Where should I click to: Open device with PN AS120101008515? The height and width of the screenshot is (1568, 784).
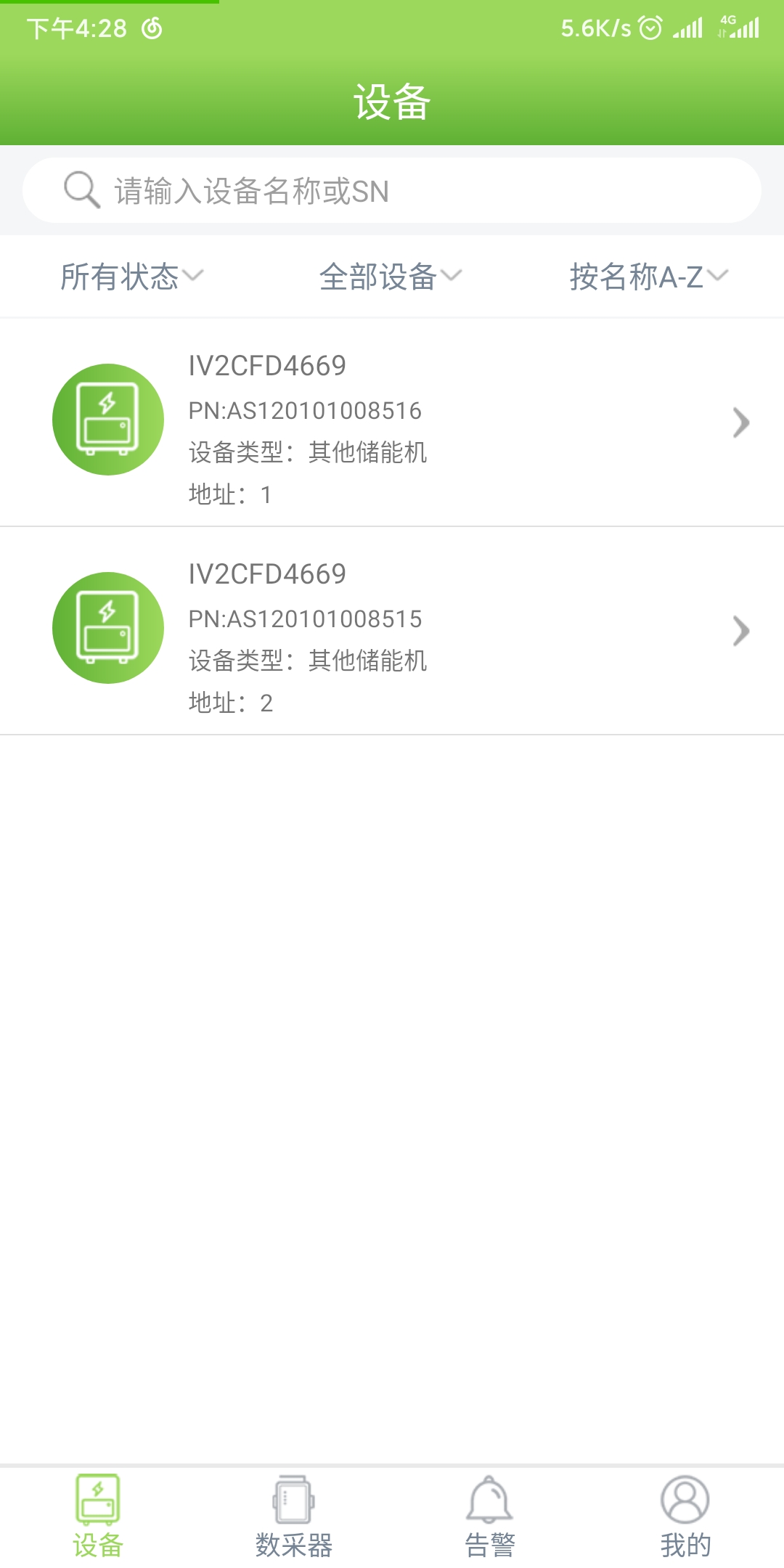(x=392, y=631)
